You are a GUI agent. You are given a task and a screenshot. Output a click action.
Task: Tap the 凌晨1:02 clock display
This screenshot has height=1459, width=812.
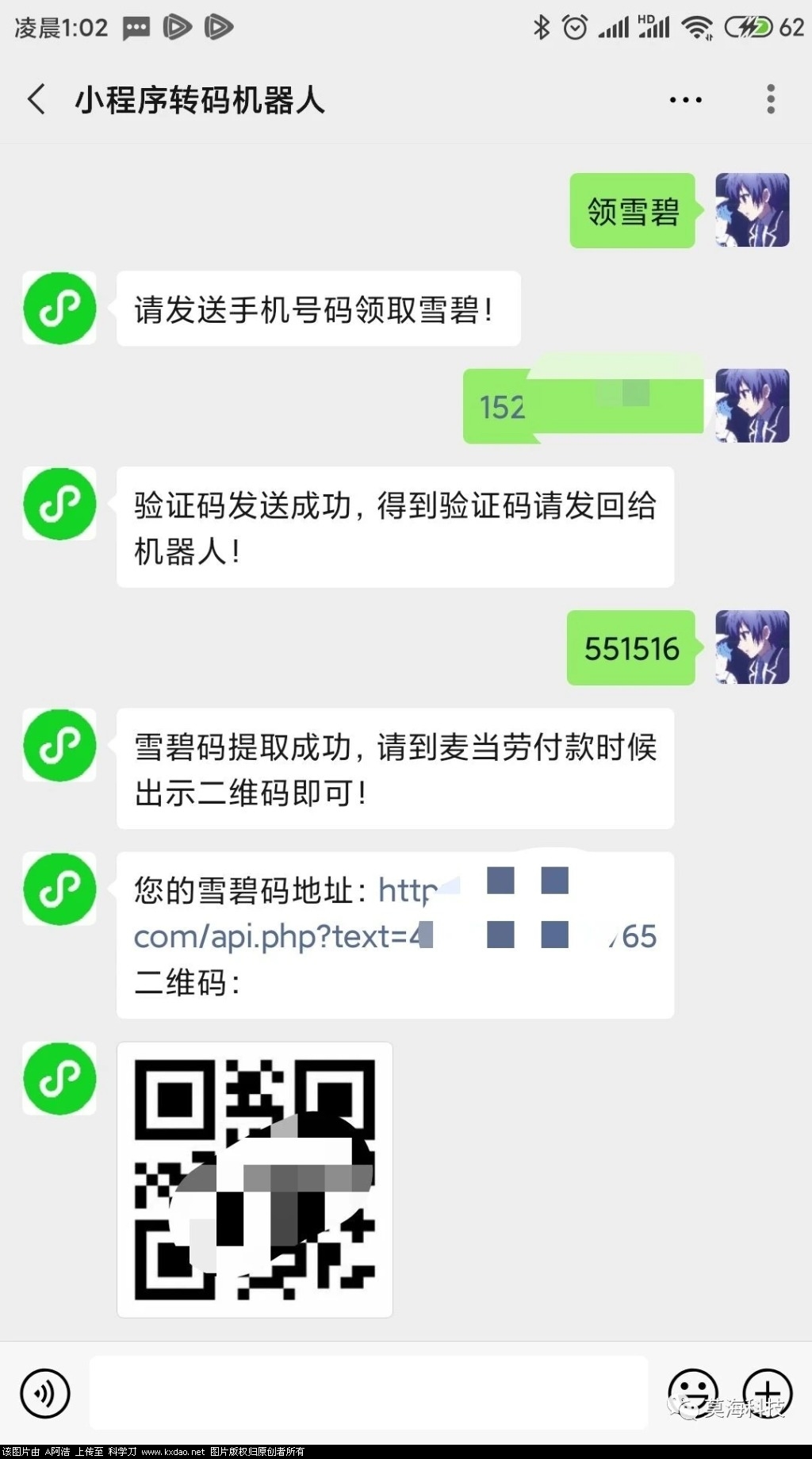(x=58, y=26)
